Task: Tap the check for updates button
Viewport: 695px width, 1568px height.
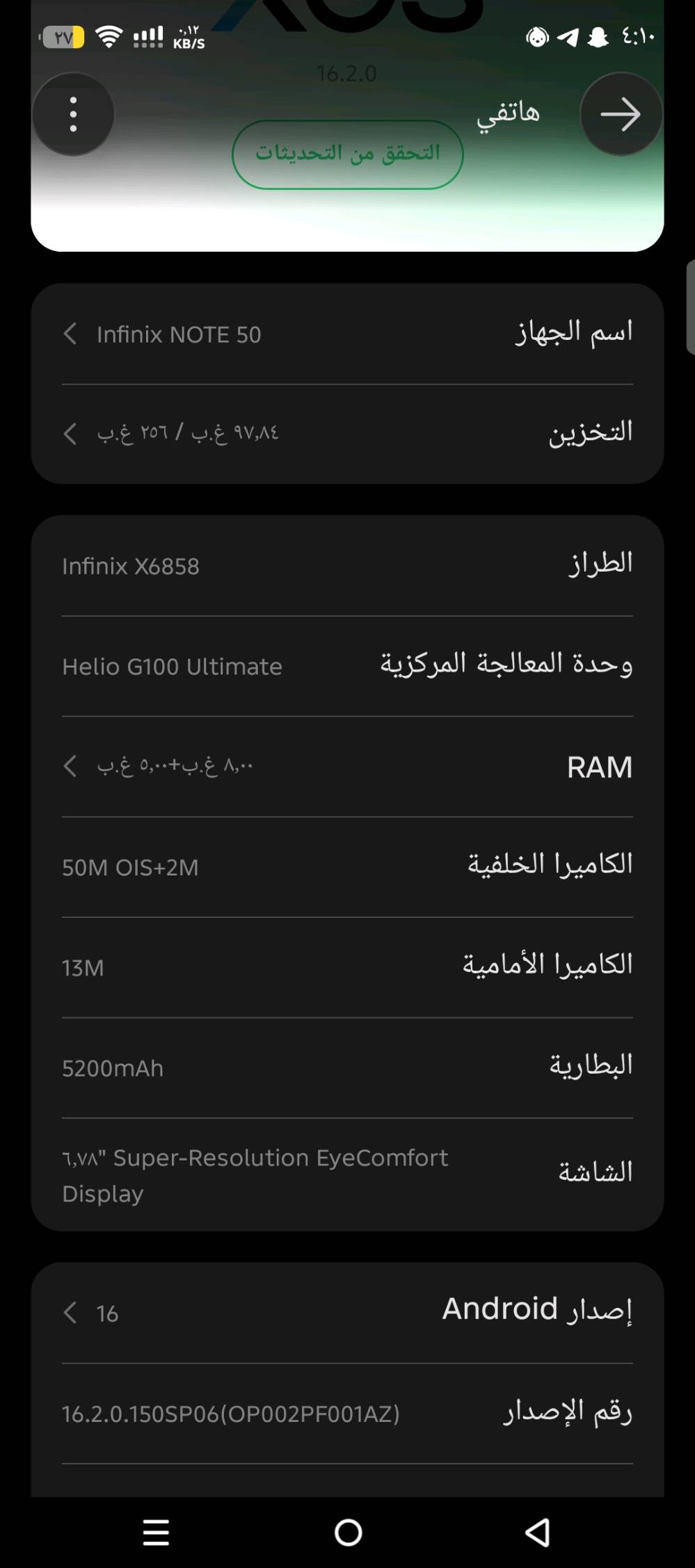Action: 347,154
